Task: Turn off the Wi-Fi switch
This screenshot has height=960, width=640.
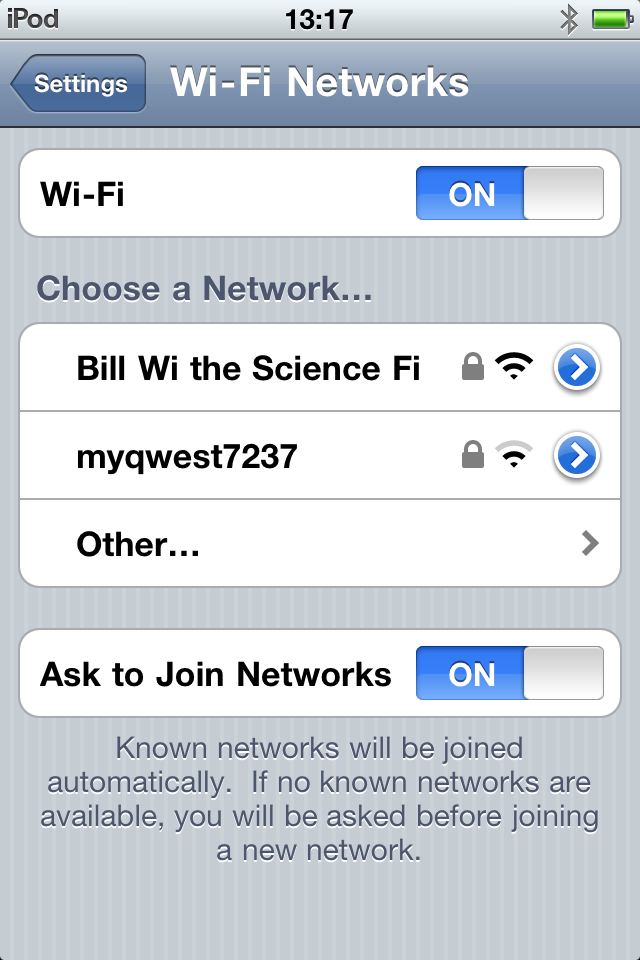Action: (510, 193)
